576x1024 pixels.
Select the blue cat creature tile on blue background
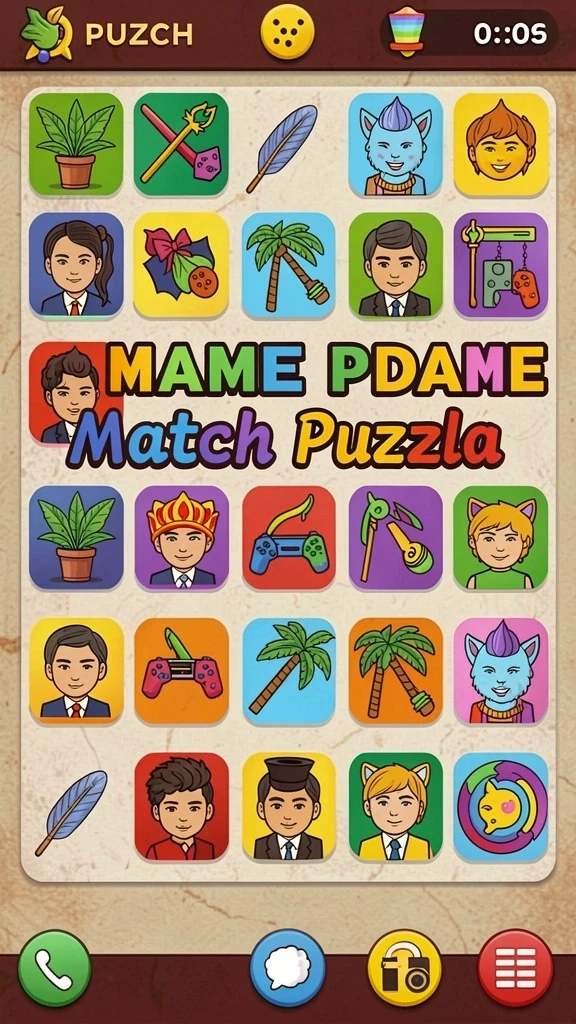point(395,144)
